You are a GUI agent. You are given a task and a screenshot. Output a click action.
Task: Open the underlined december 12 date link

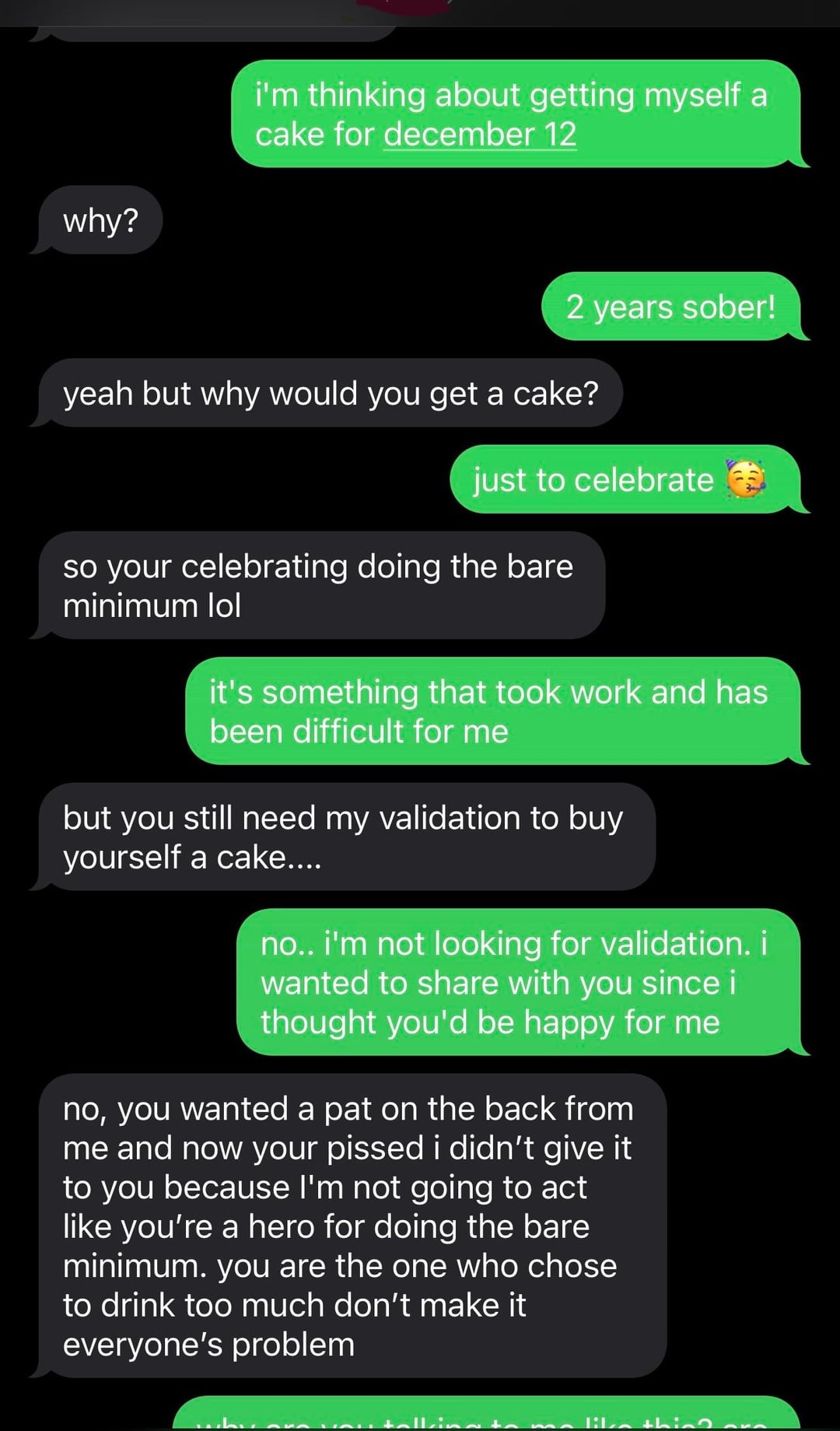click(x=480, y=135)
